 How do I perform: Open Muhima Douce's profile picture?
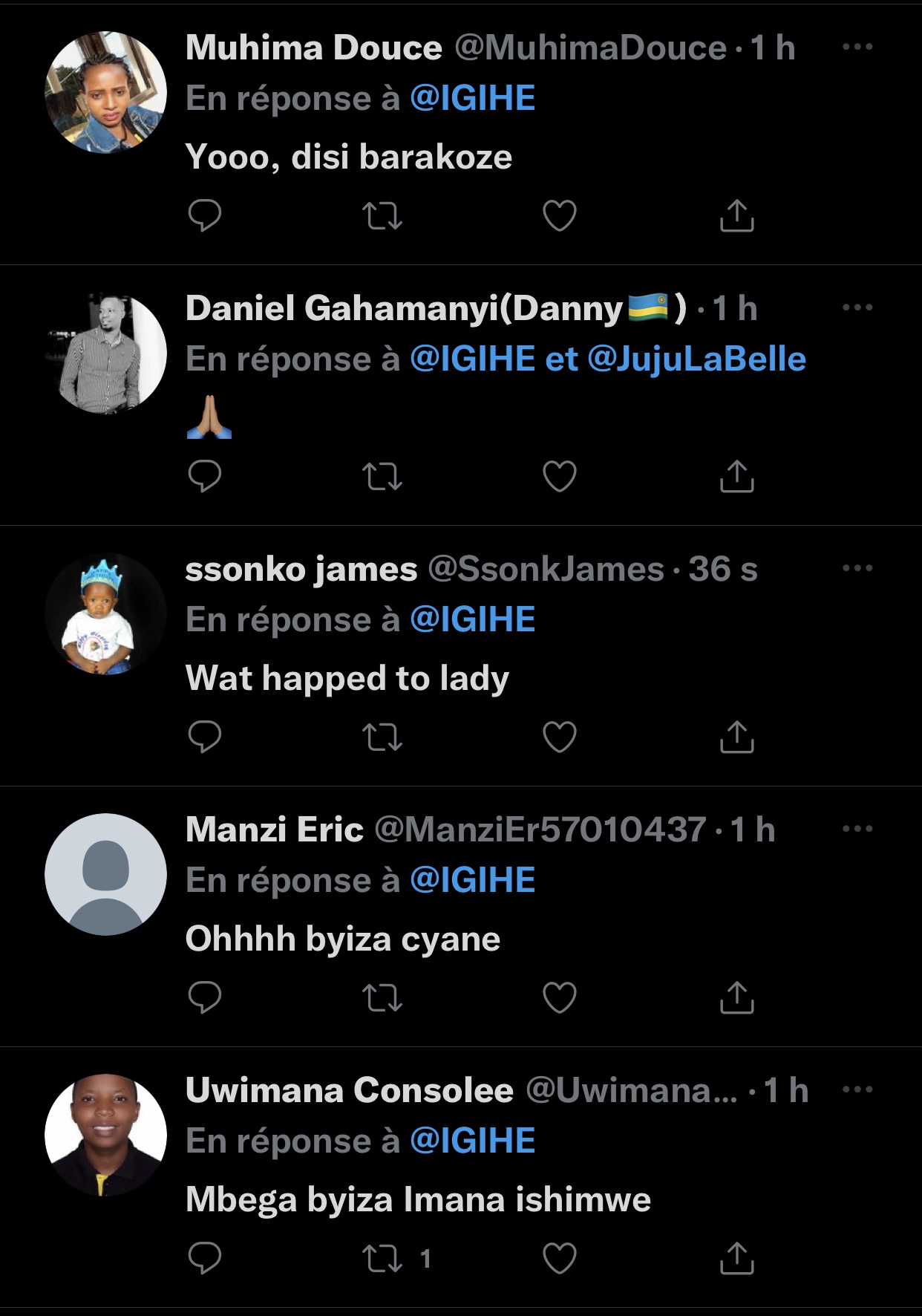coord(106,93)
